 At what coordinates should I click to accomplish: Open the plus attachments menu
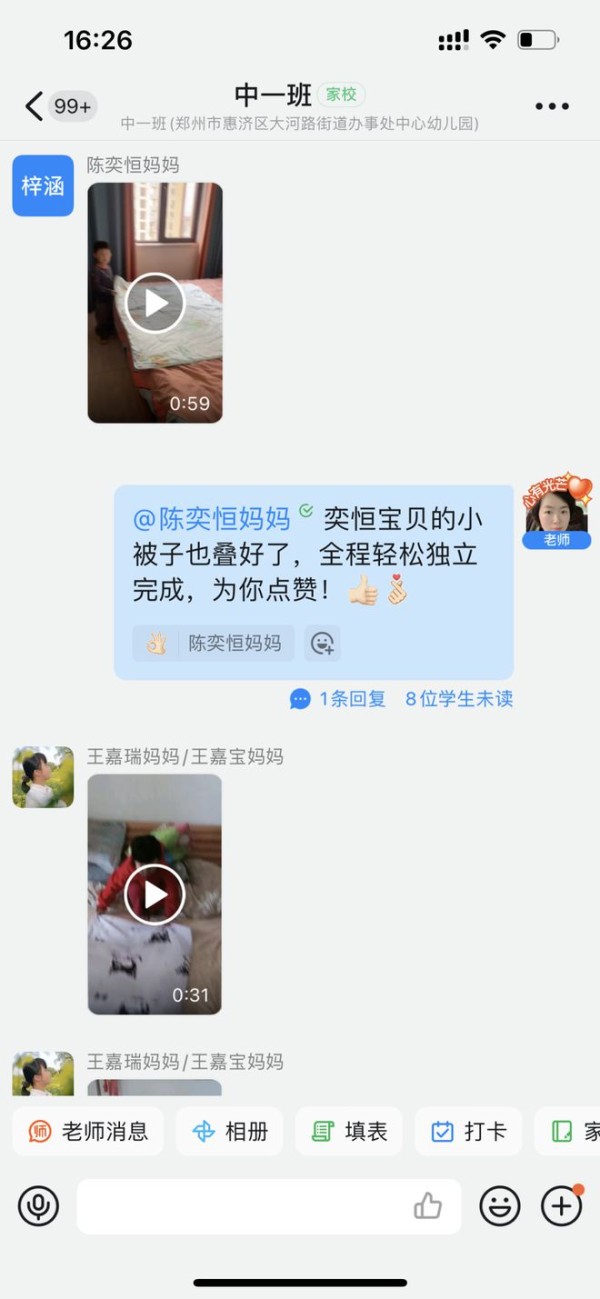pyautogui.click(x=561, y=1206)
